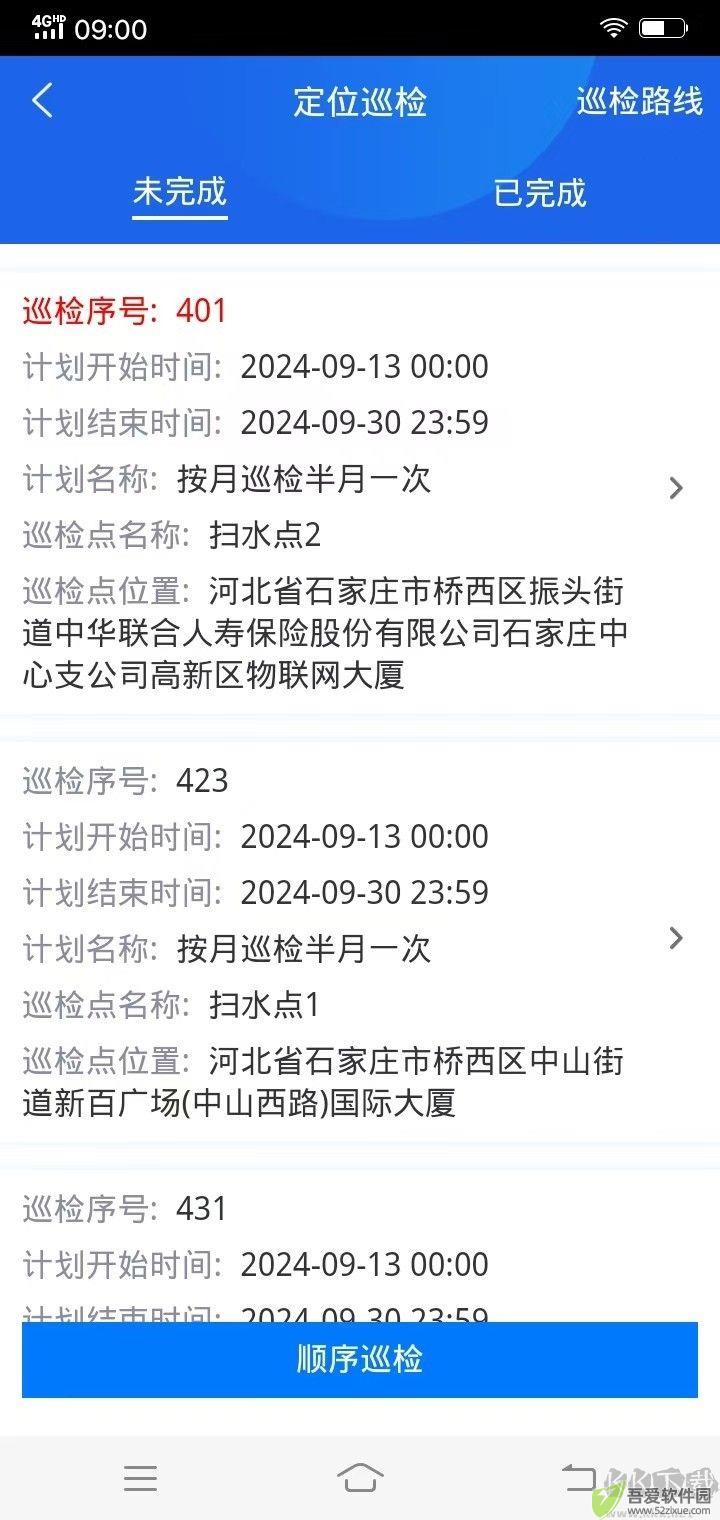
Task: Open inspection record 401
Action: pyautogui.click(x=360, y=488)
